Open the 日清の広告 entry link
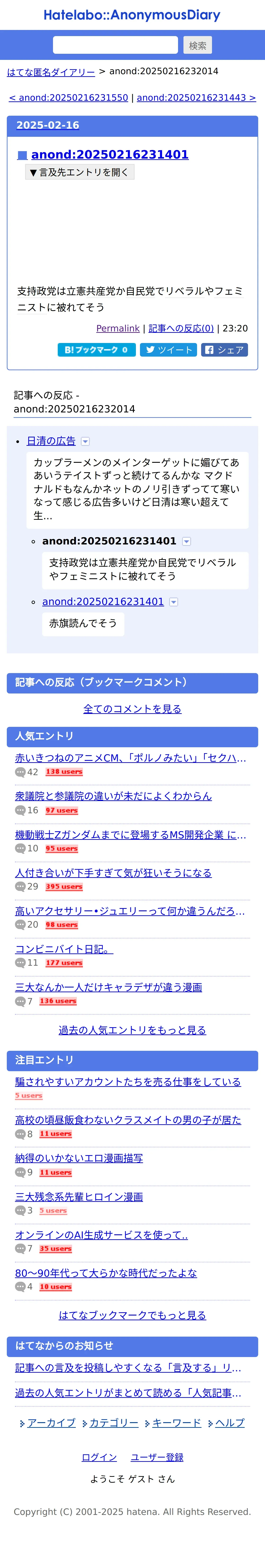265x1568 pixels. click(x=51, y=441)
